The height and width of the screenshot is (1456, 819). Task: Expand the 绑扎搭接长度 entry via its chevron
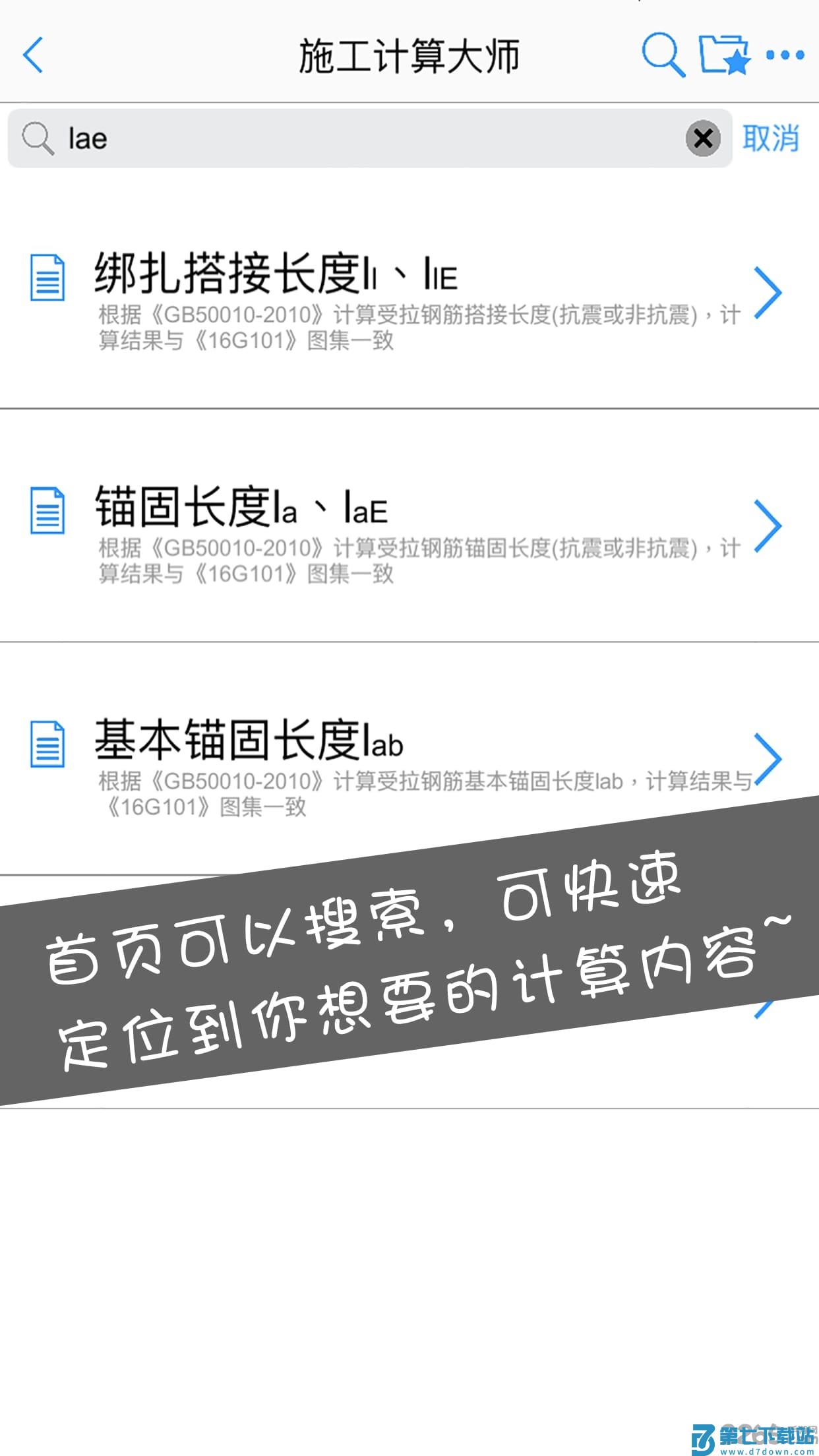click(x=770, y=292)
